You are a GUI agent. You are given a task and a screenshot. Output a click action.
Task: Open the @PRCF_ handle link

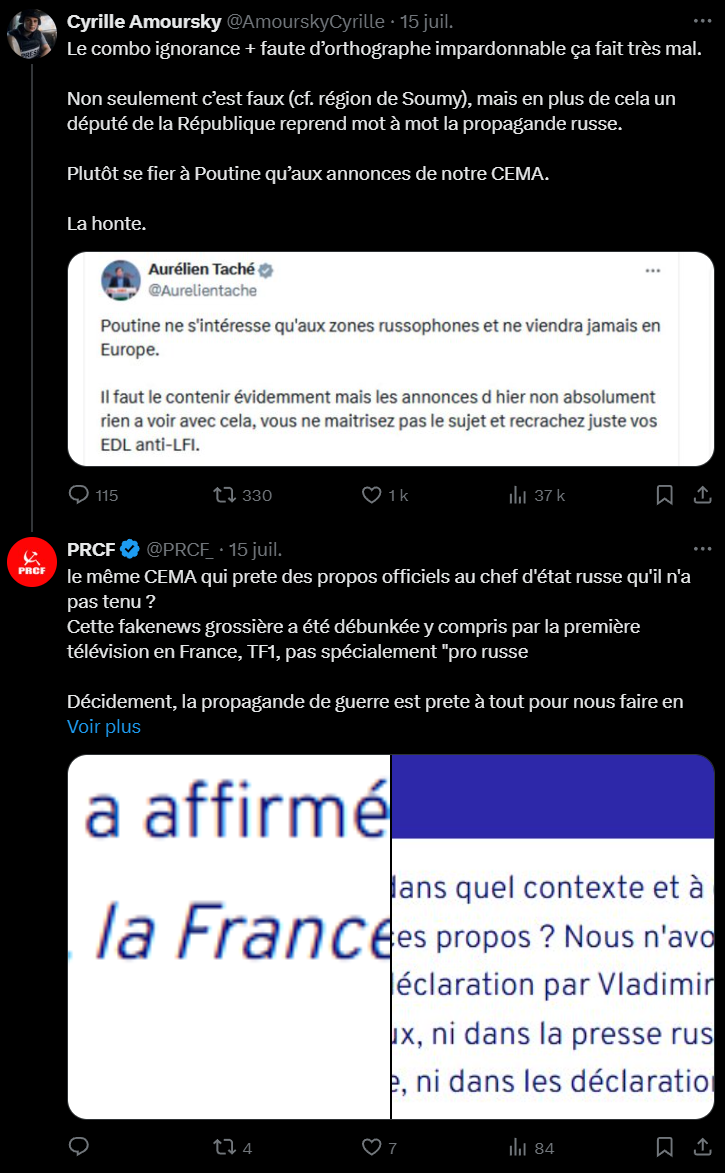[x=180, y=549]
